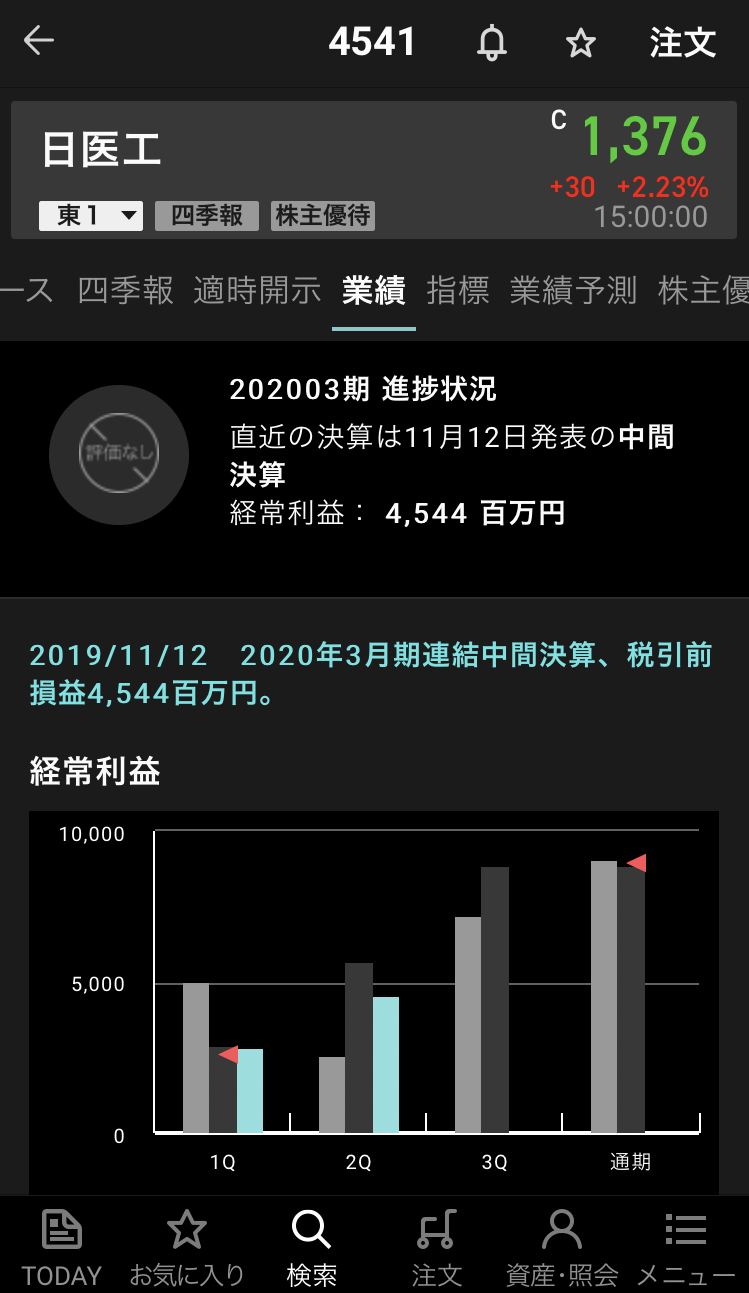Open the 東1 market dropdown
749x1293 pixels.
pos(91,216)
